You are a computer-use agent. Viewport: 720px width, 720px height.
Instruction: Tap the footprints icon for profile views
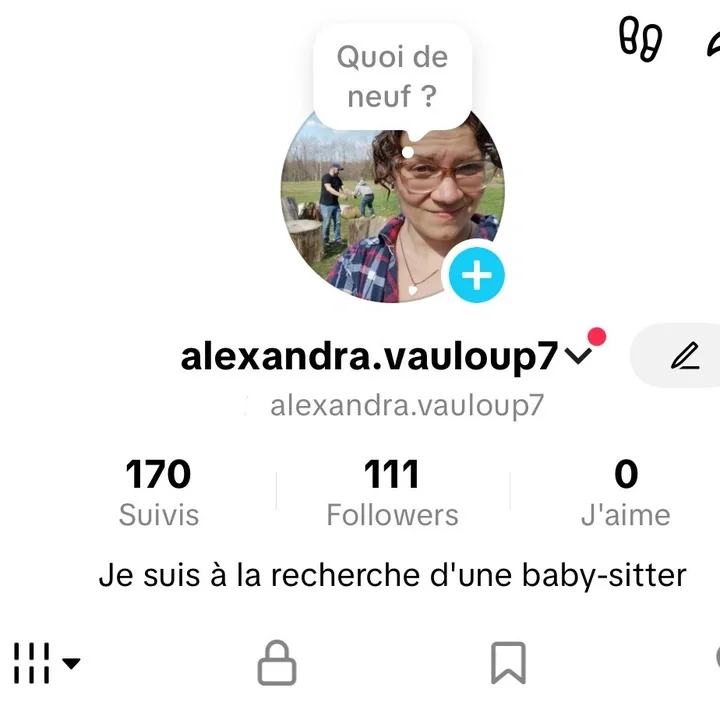[x=640, y=40]
